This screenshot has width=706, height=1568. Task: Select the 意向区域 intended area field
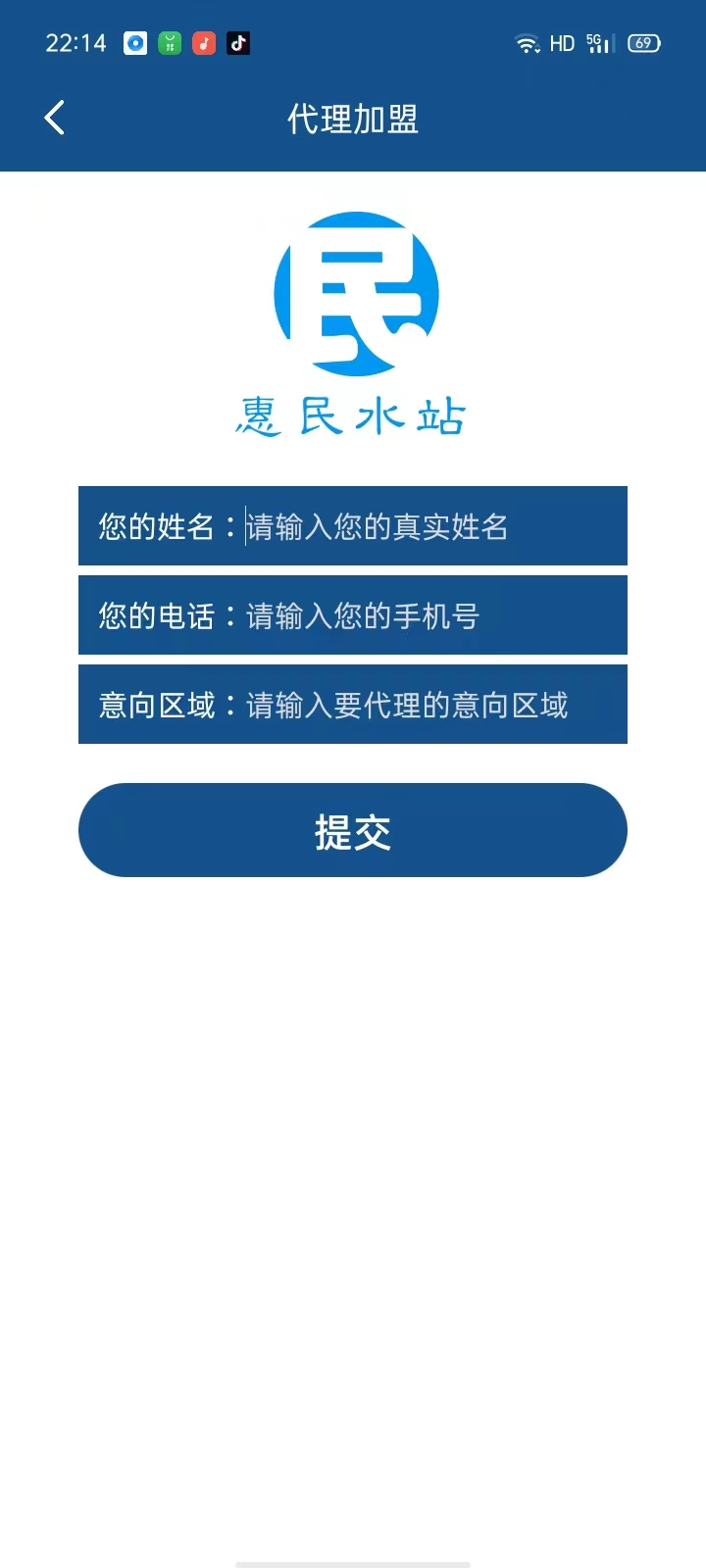(x=431, y=705)
